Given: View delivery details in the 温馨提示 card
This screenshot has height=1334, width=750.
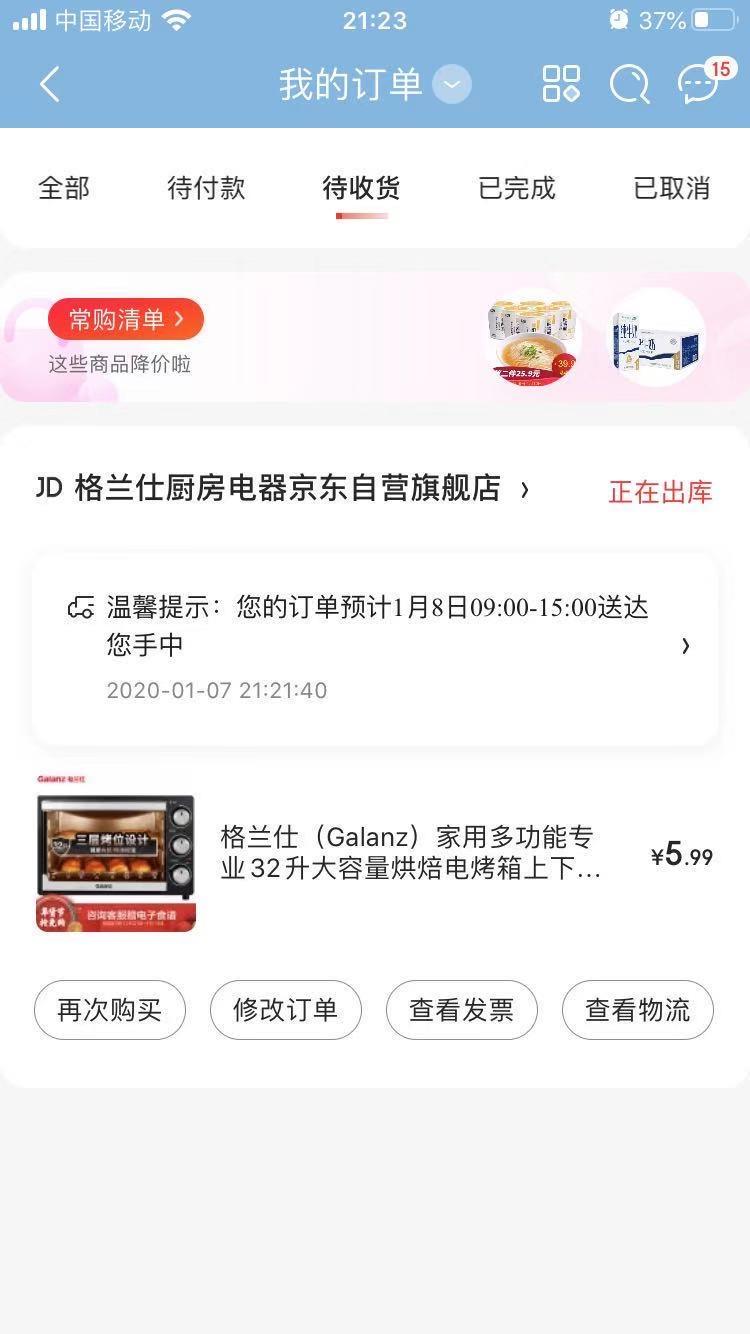Looking at the screenshot, I should 375,645.
